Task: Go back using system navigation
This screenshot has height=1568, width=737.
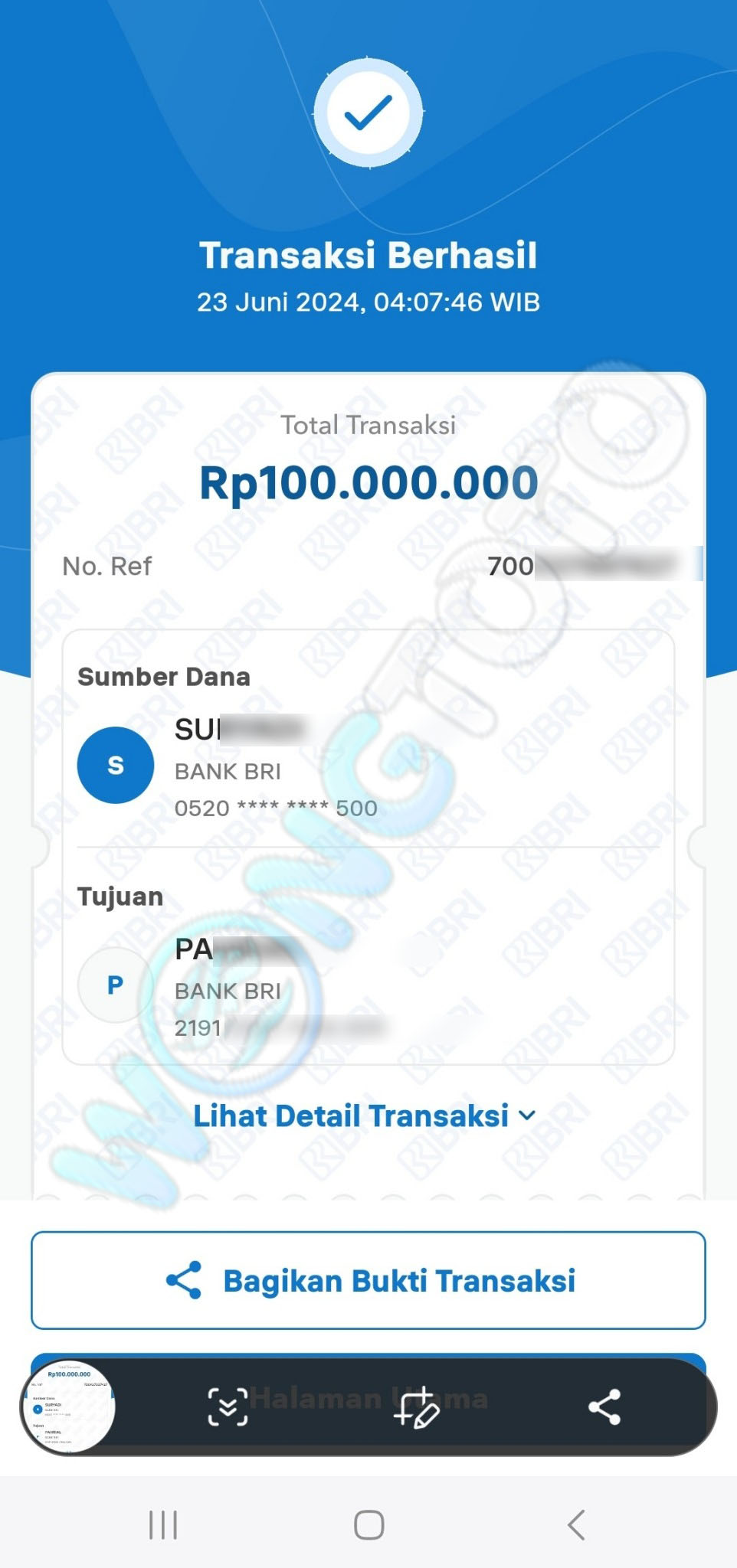Action: tap(576, 1525)
